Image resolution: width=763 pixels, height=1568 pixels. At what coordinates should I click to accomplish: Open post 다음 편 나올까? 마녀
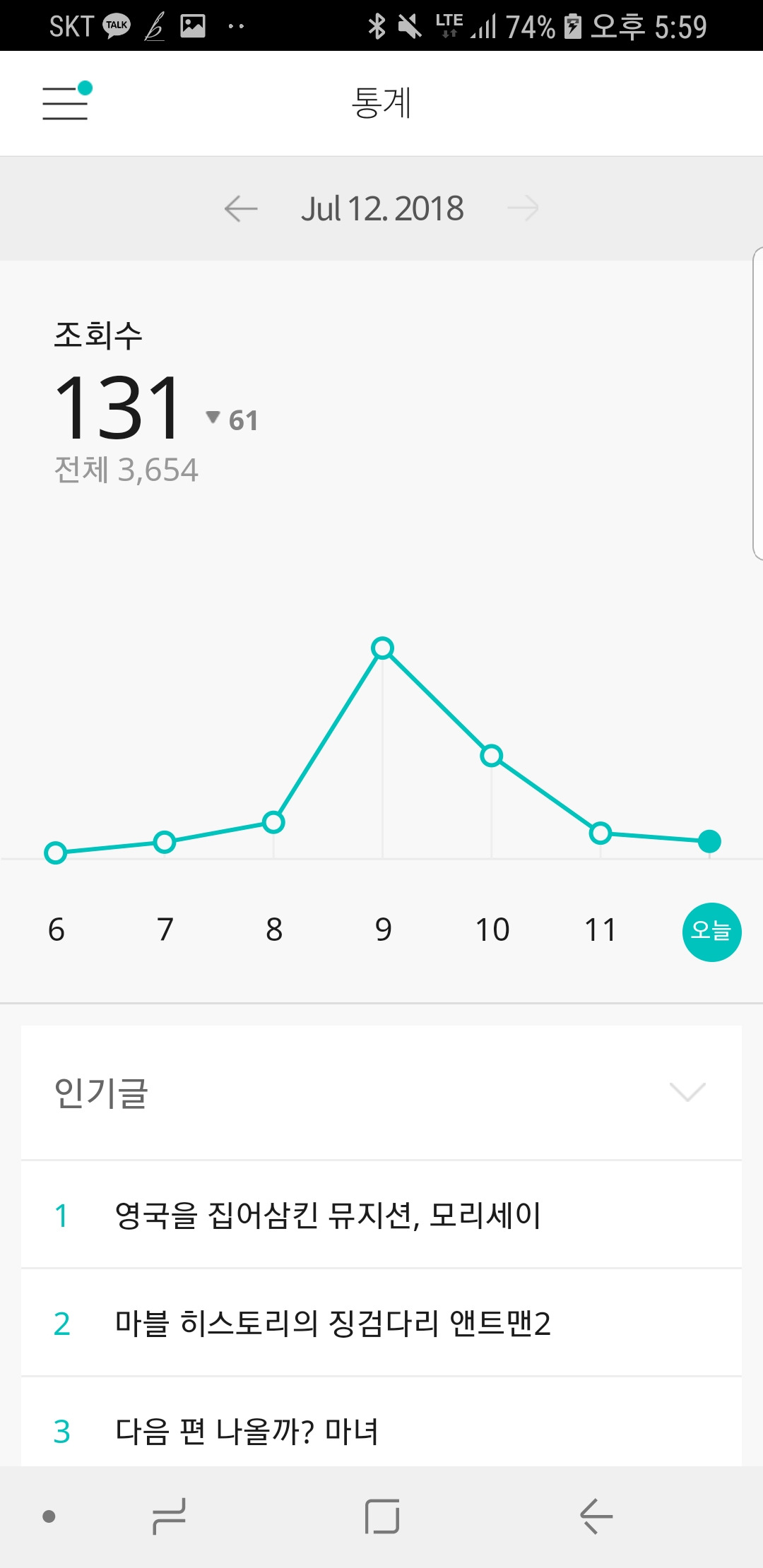[247, 1432]
